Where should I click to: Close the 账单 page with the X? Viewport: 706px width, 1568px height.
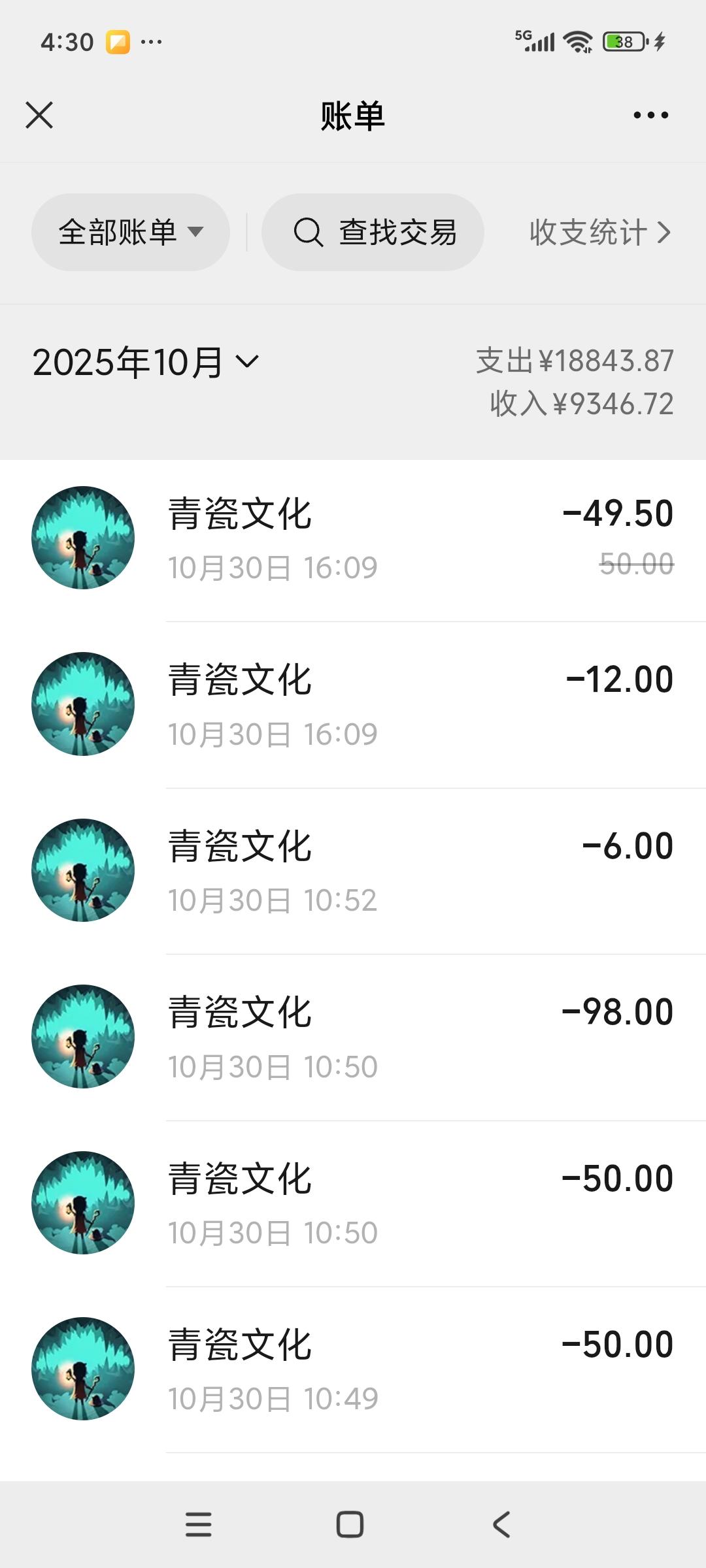click(39, 115)
